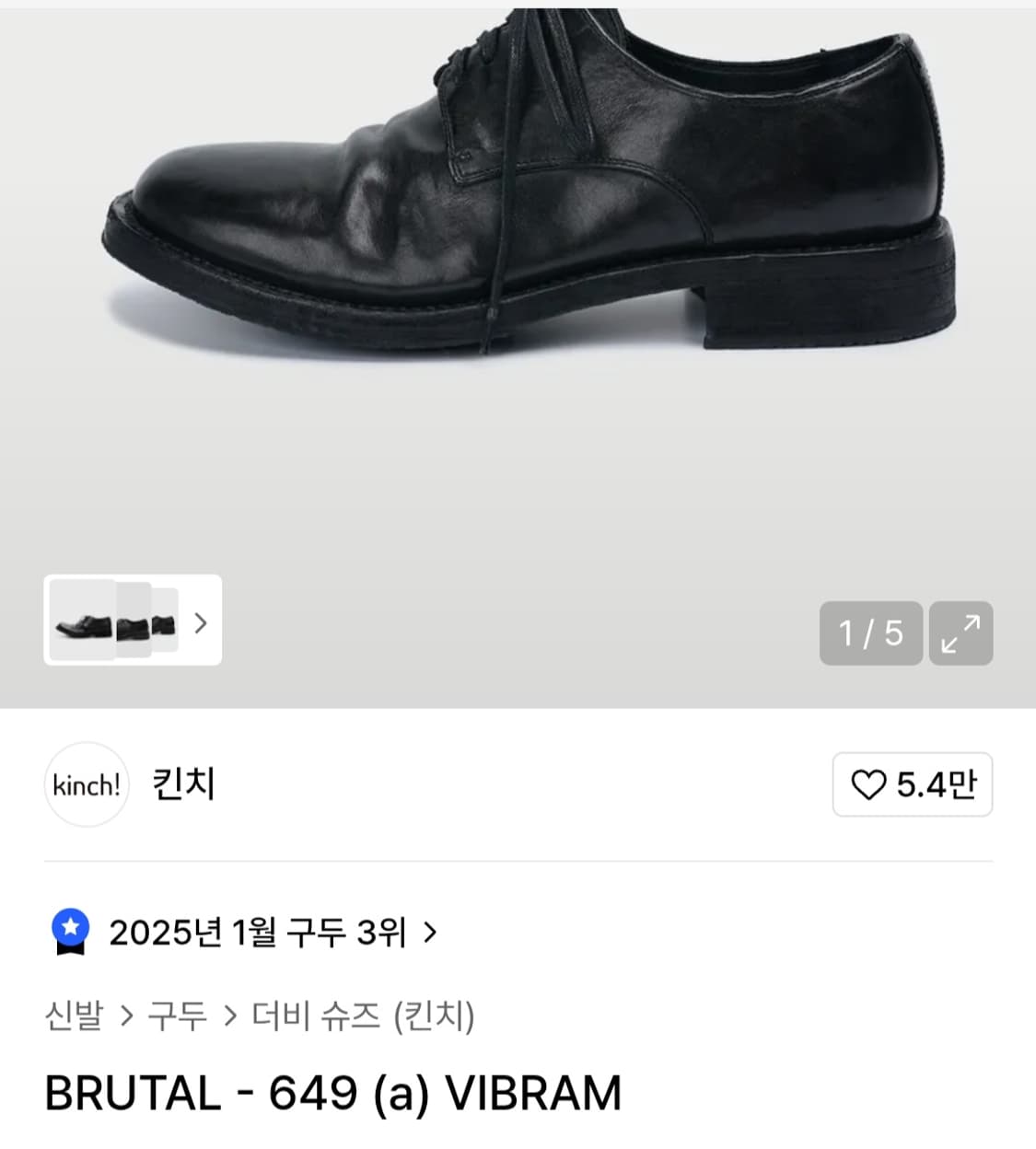Click the expand arrow next to 구두 3위
The width and height of the screenshot is (1036, 1149).
(x=428, y=933)
